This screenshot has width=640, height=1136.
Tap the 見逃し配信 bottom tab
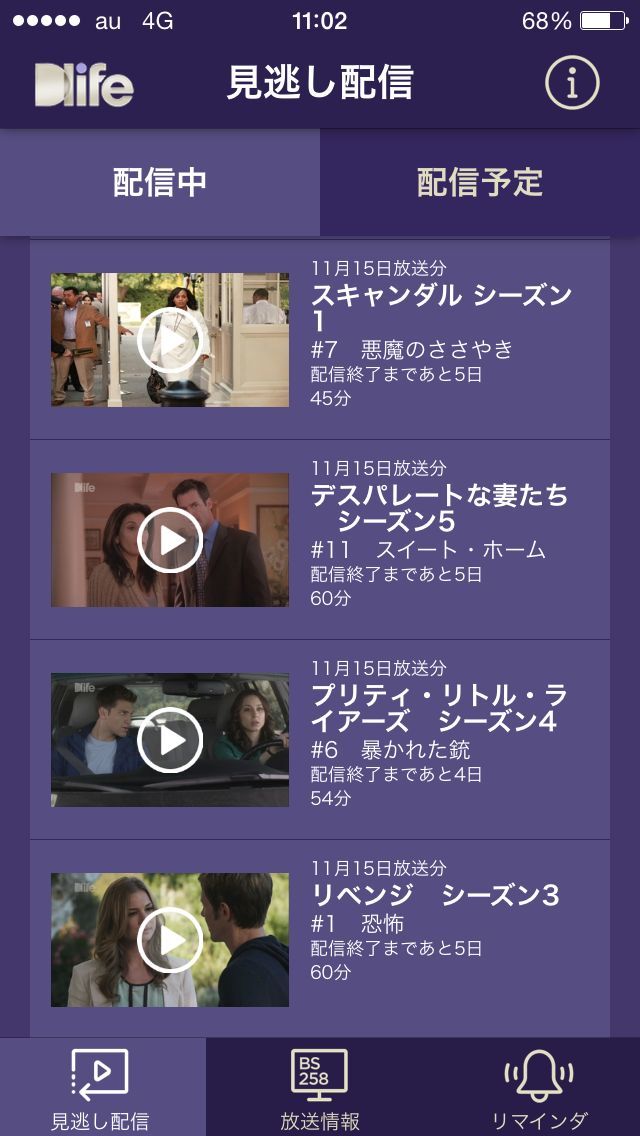[x=100, y=1088]
